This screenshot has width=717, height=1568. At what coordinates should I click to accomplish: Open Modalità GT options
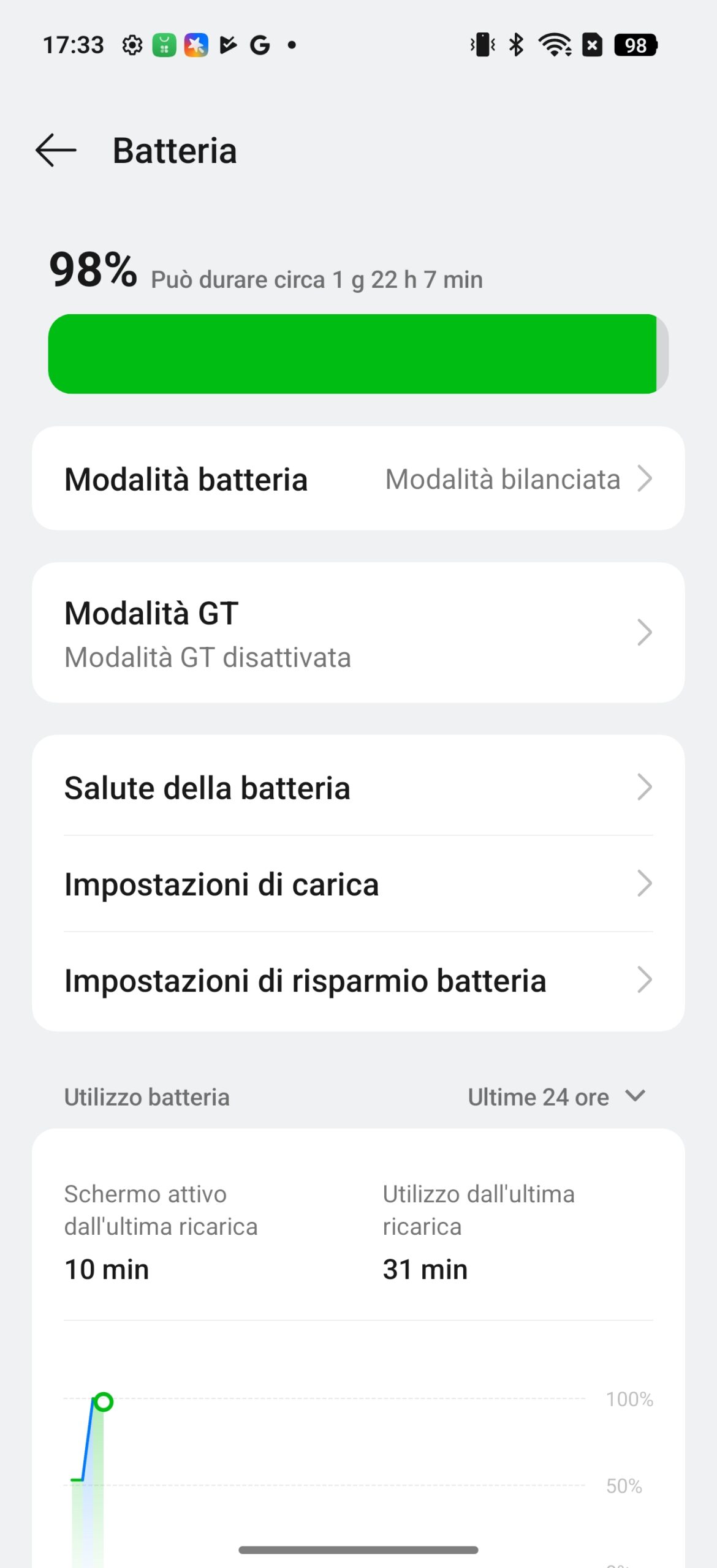358,633
